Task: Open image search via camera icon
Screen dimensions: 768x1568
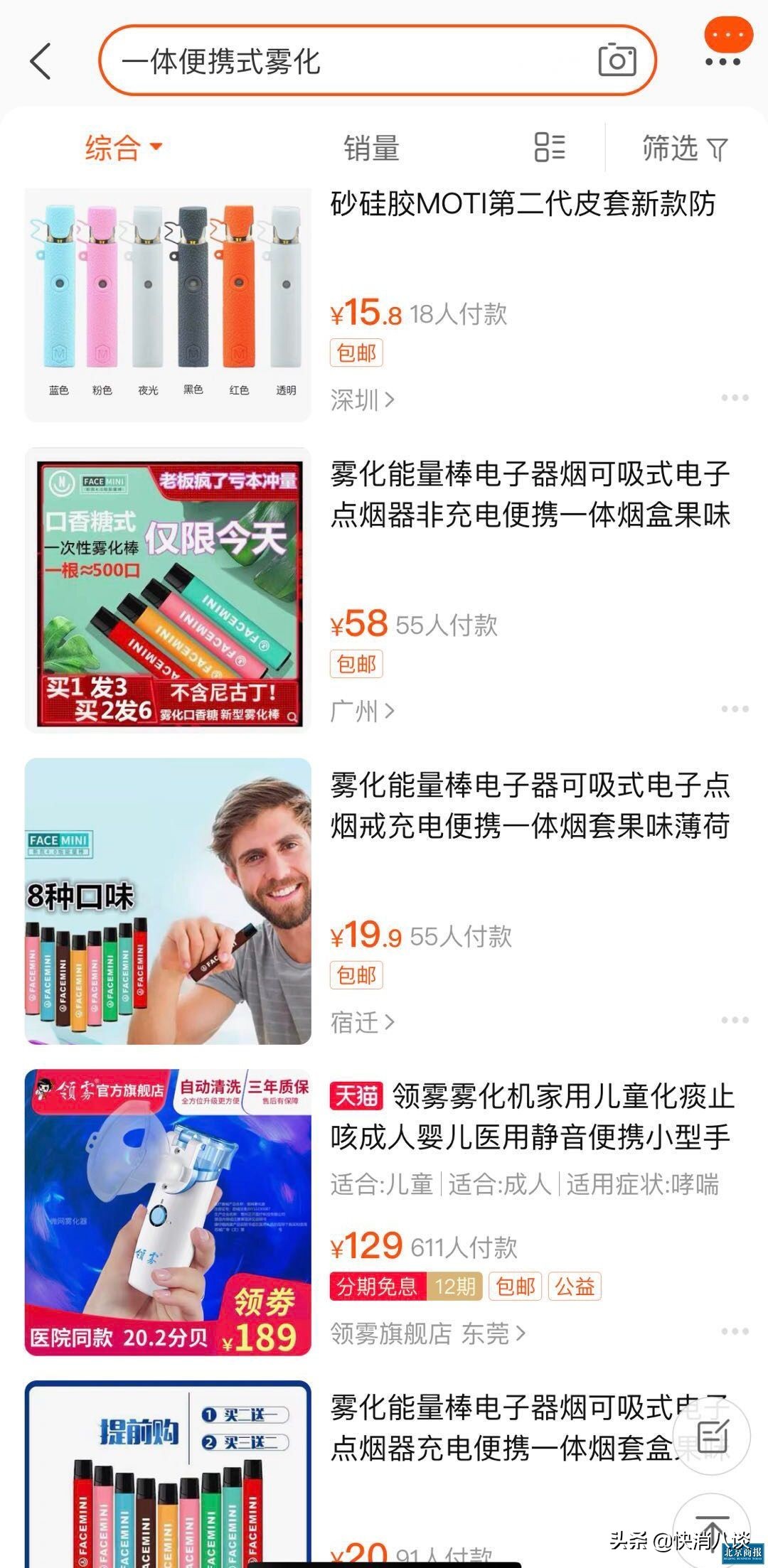Action: (x=617, y=60)
